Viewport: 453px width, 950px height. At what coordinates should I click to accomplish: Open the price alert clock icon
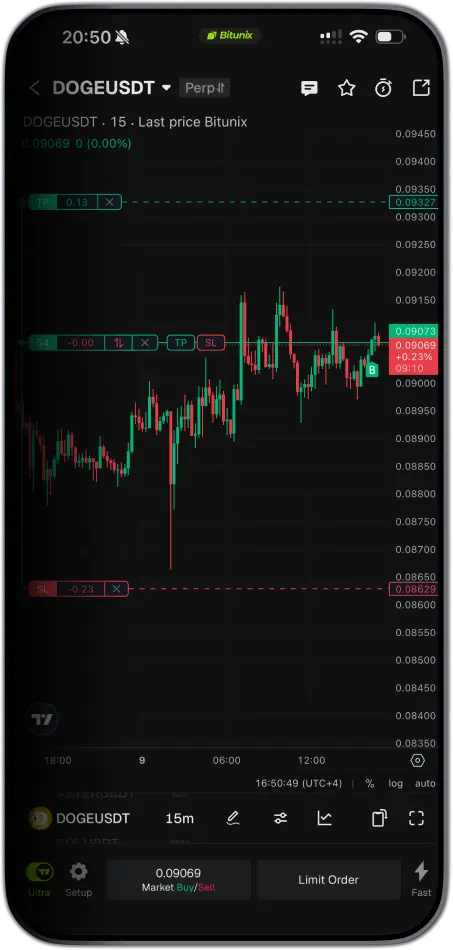(x=383, y=88)
